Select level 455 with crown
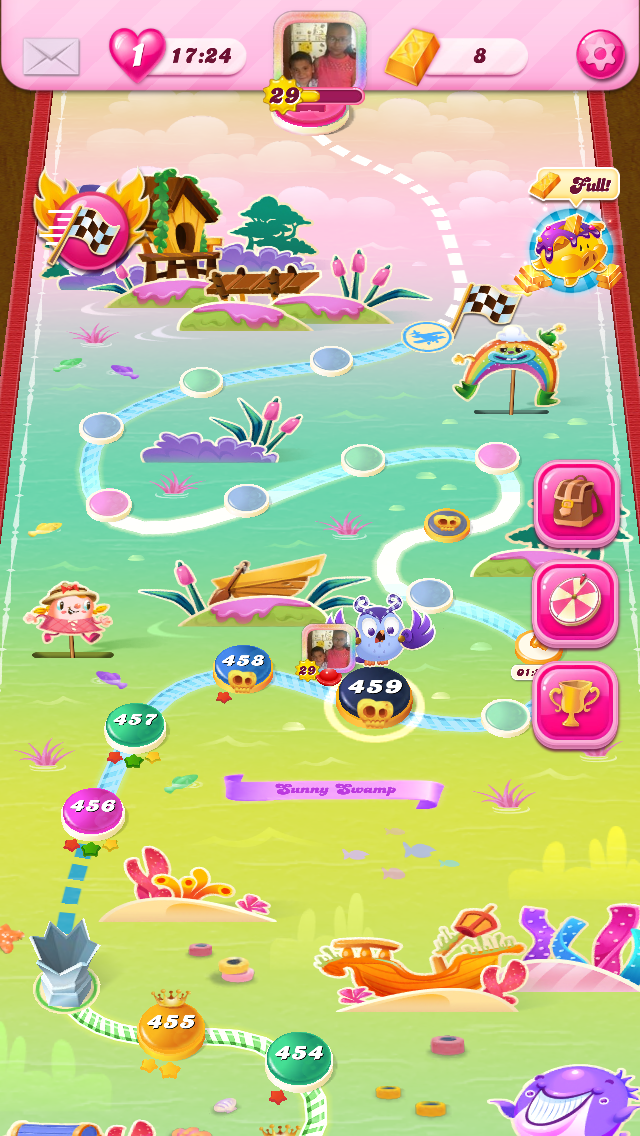This screenshot has width=640, height=1136. [x=171, y=1025]
